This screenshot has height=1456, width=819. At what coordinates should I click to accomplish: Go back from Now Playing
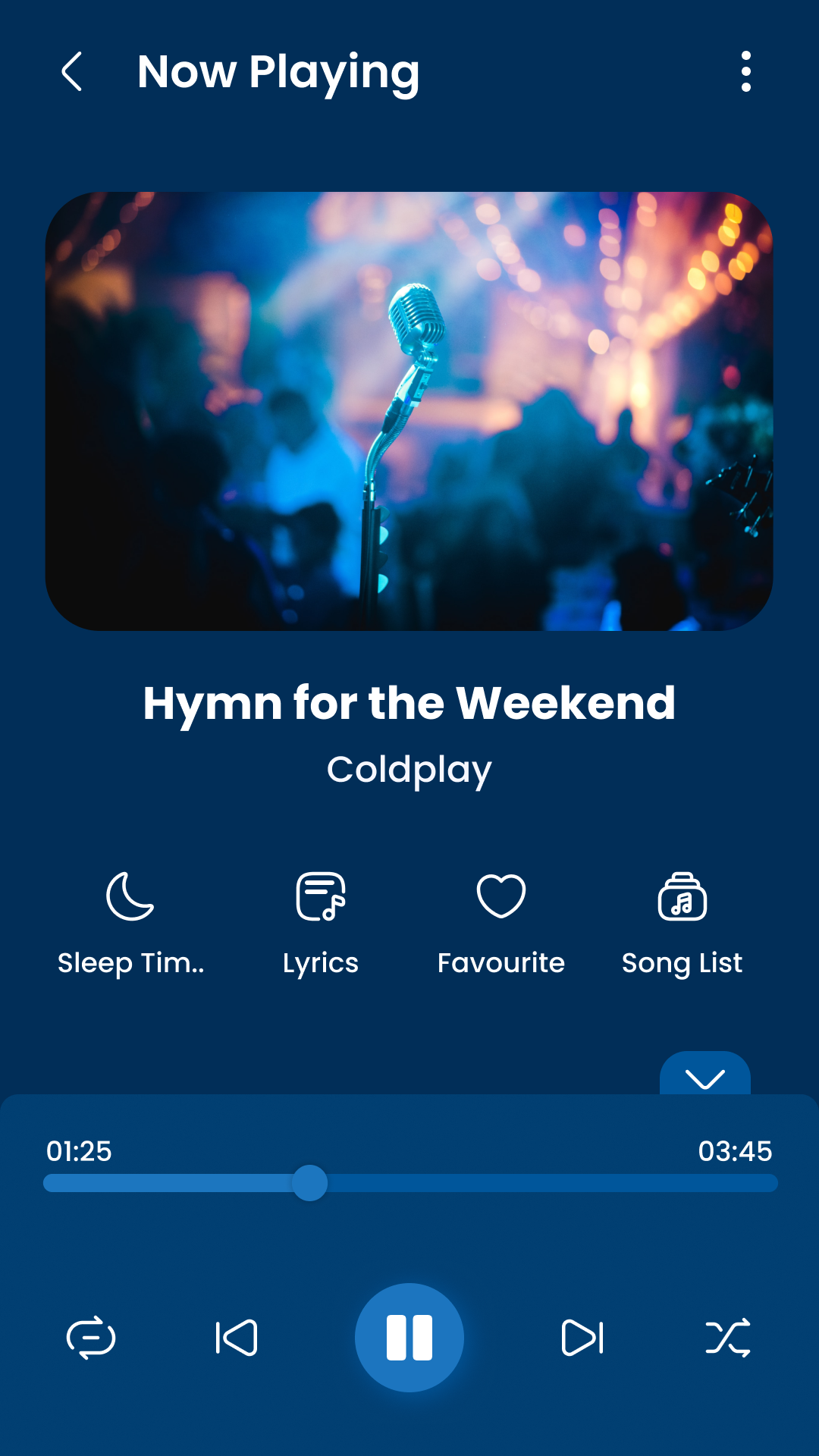72,72
